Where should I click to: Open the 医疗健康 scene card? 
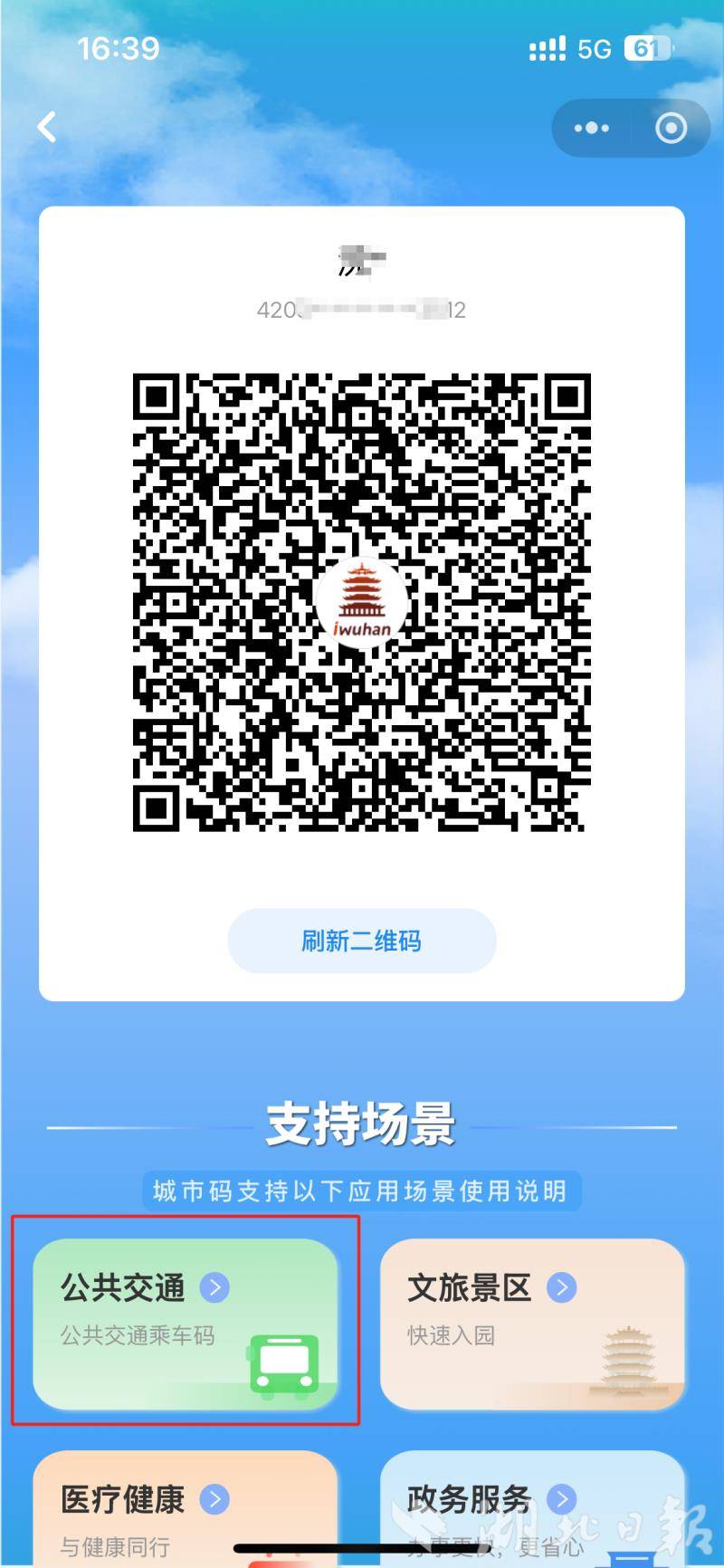tap(186, 1507)
